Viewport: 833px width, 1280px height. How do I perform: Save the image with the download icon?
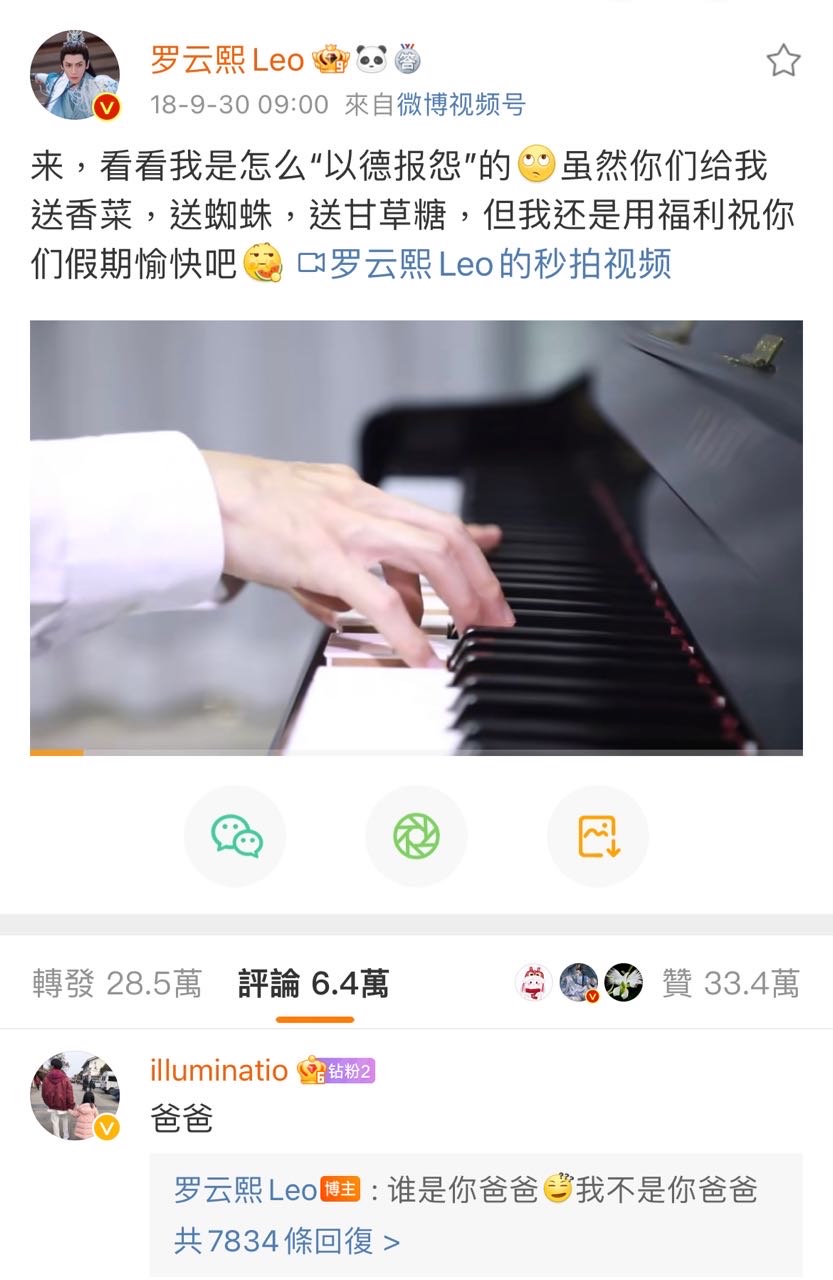click(598, 836)
